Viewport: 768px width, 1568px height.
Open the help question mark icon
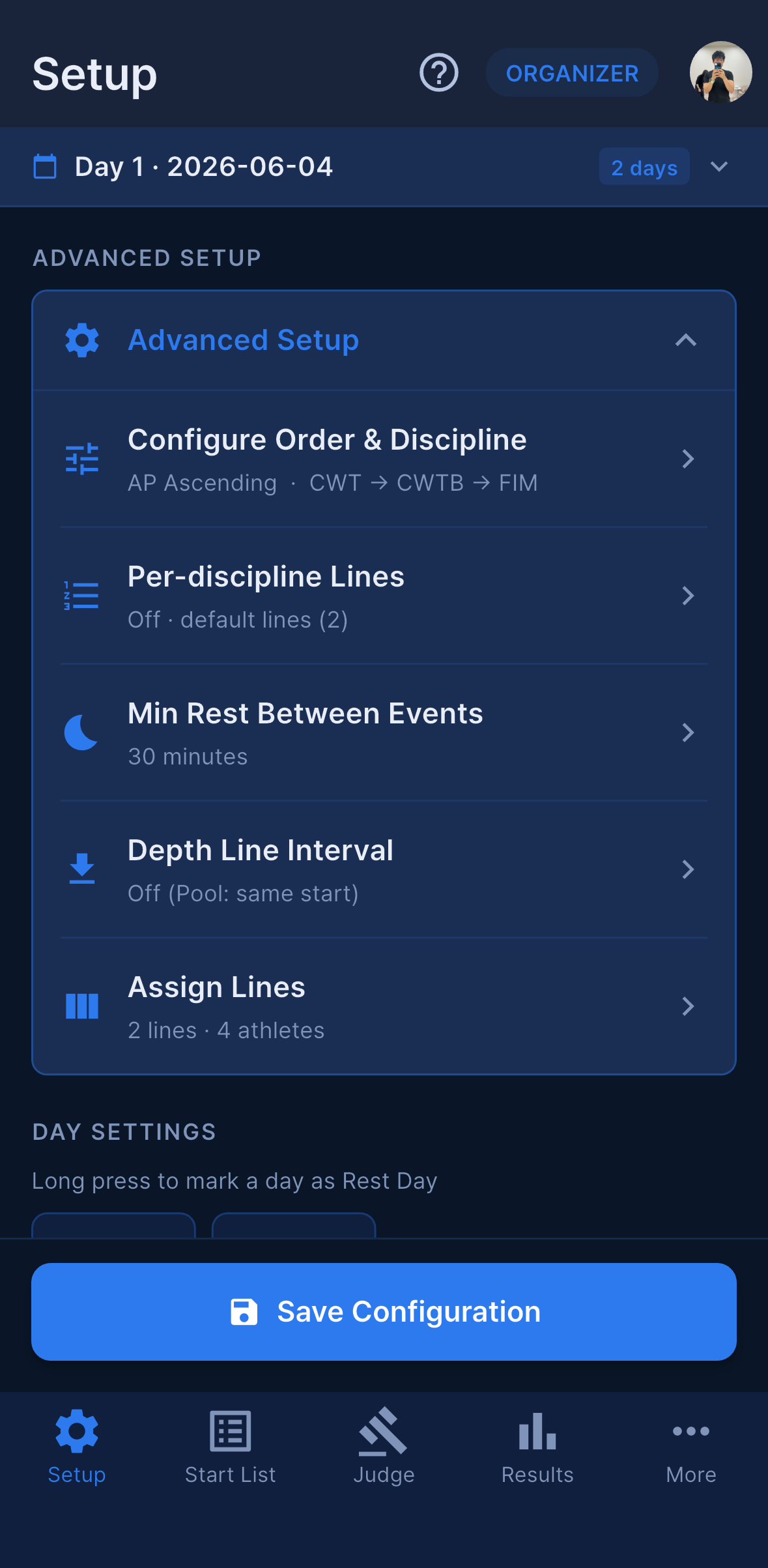[439, 73]
